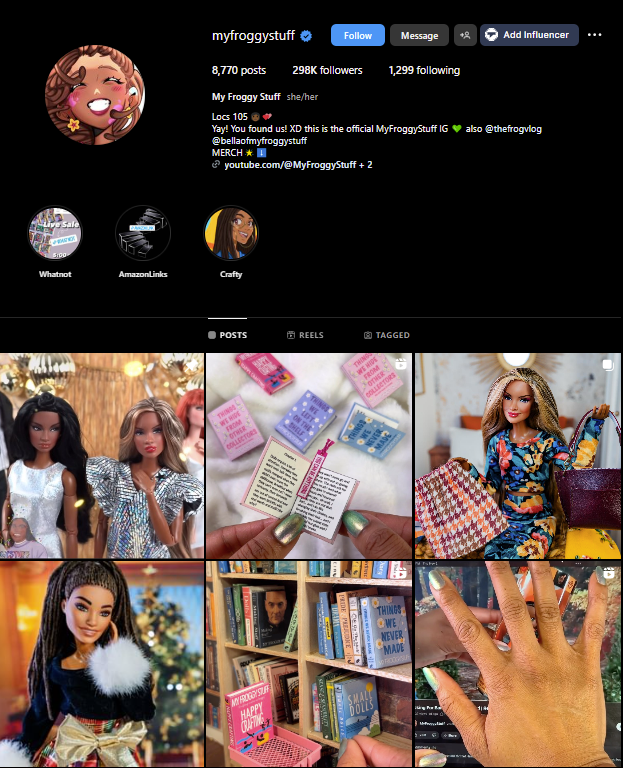Image resolution: width=623 pixels, height=768 pixels.
Task: Follow the myfroggystuff account
Action: pos(357,35)
